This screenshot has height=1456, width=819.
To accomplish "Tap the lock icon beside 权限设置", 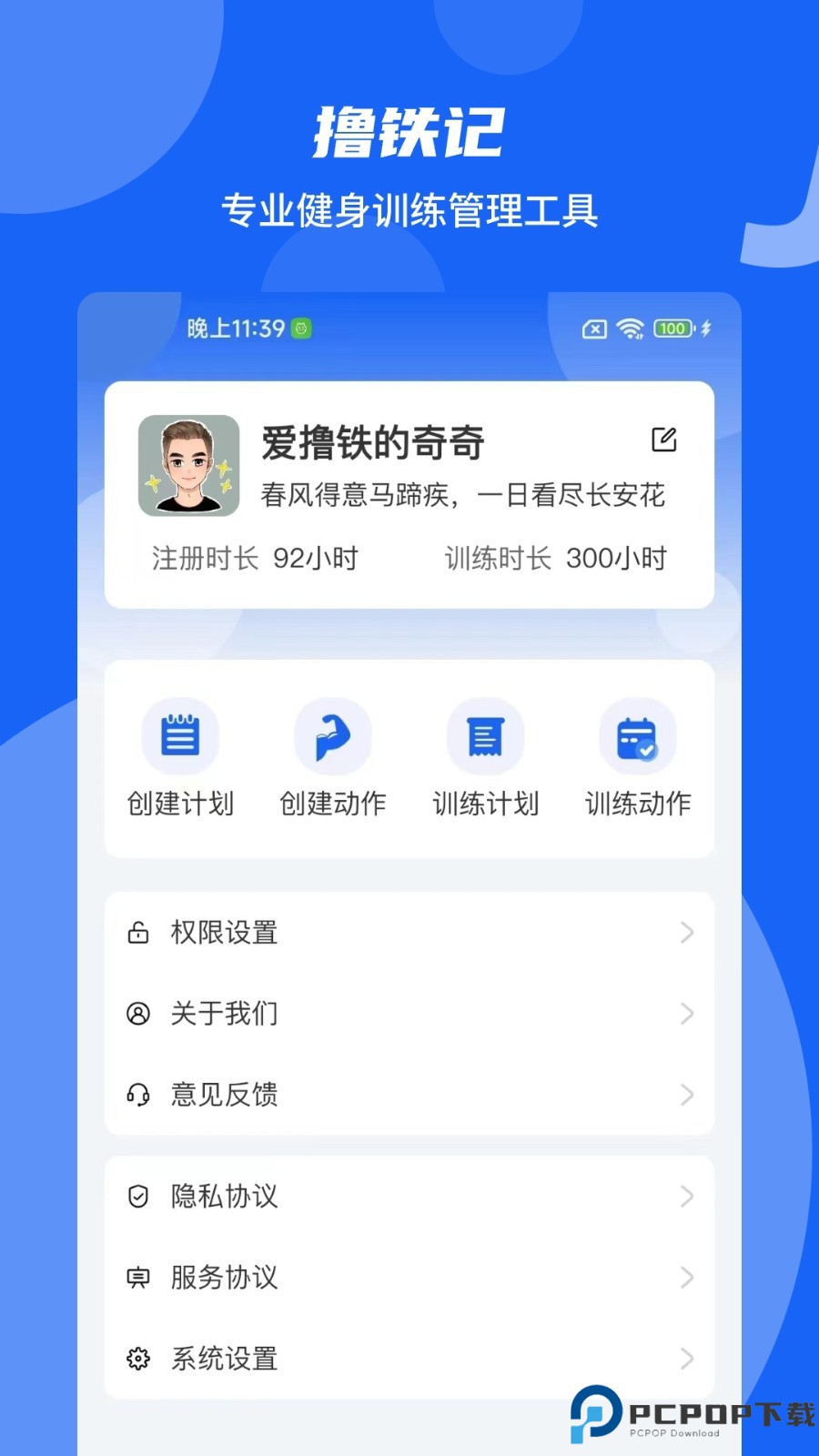I will 137,932.
